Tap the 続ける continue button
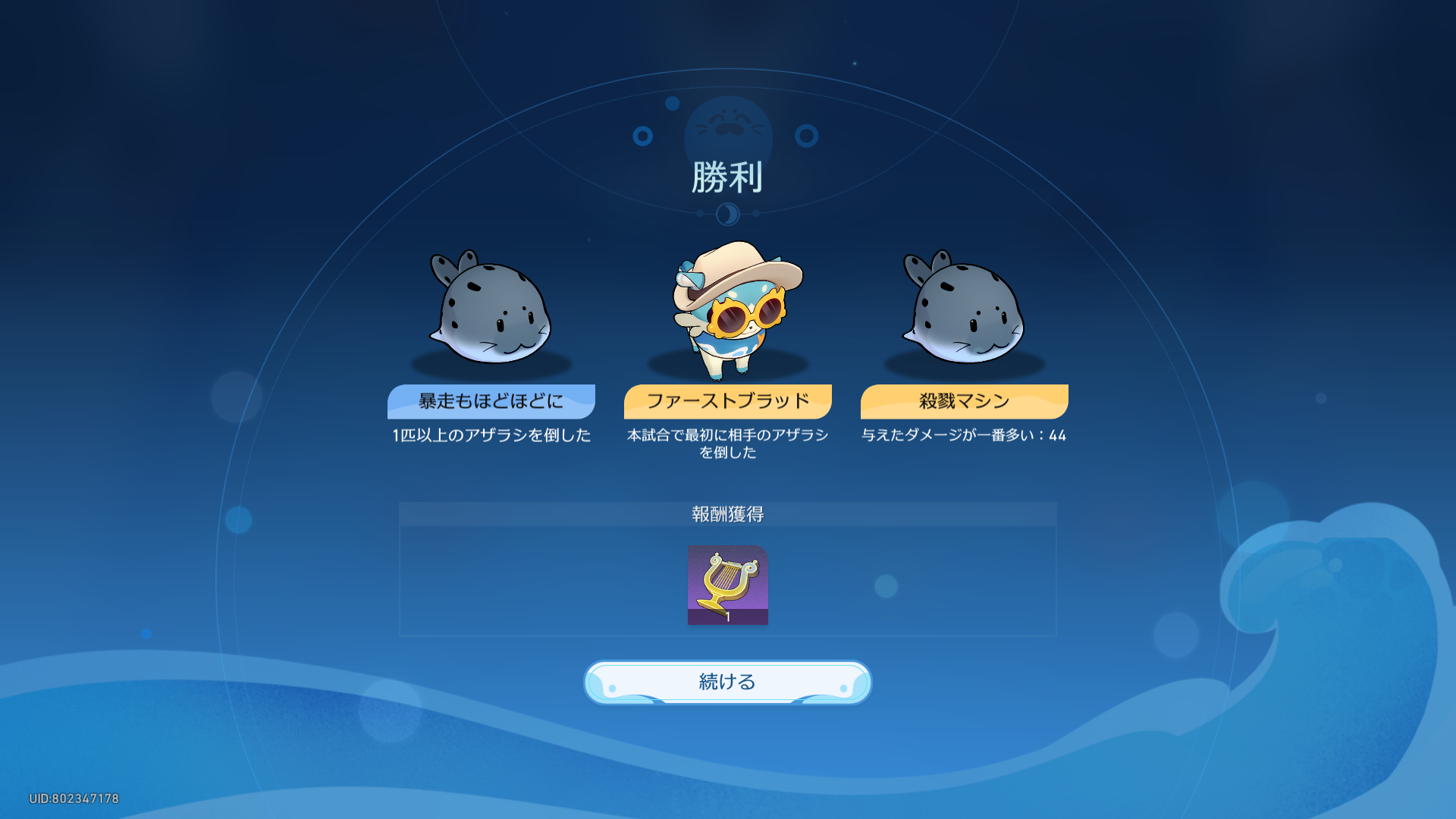1456x819 pixels. pos(727,682)
